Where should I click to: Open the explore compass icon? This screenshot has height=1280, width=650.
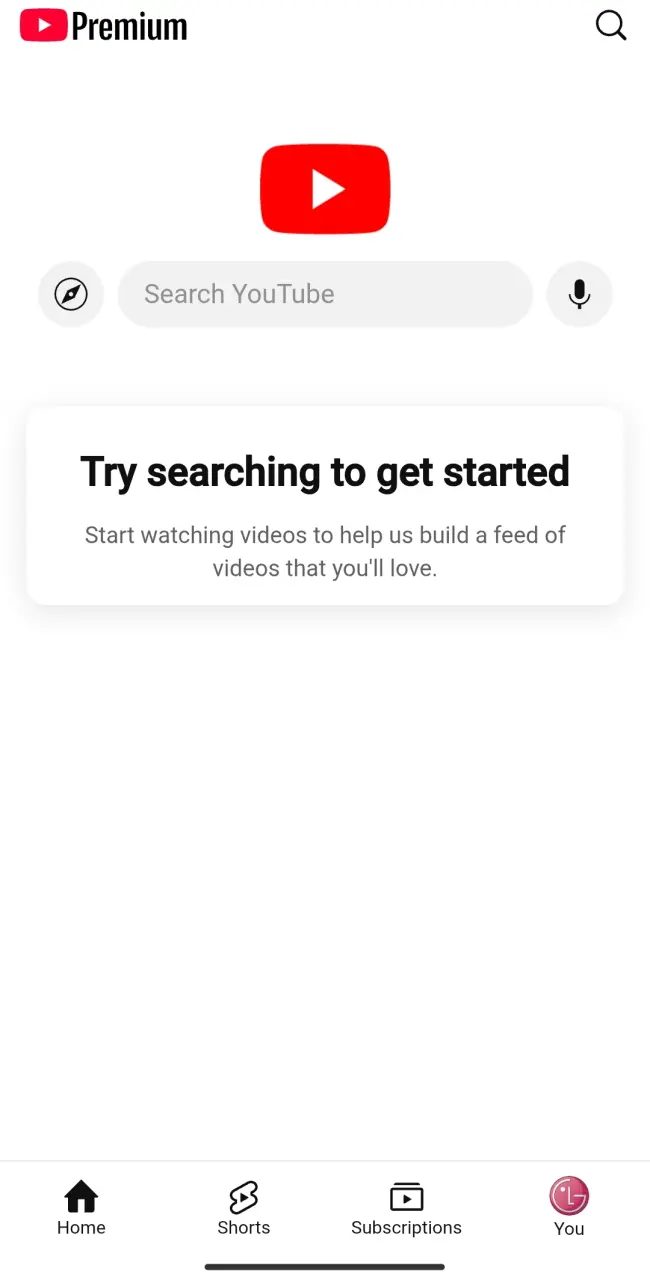[x=71, y=294]
